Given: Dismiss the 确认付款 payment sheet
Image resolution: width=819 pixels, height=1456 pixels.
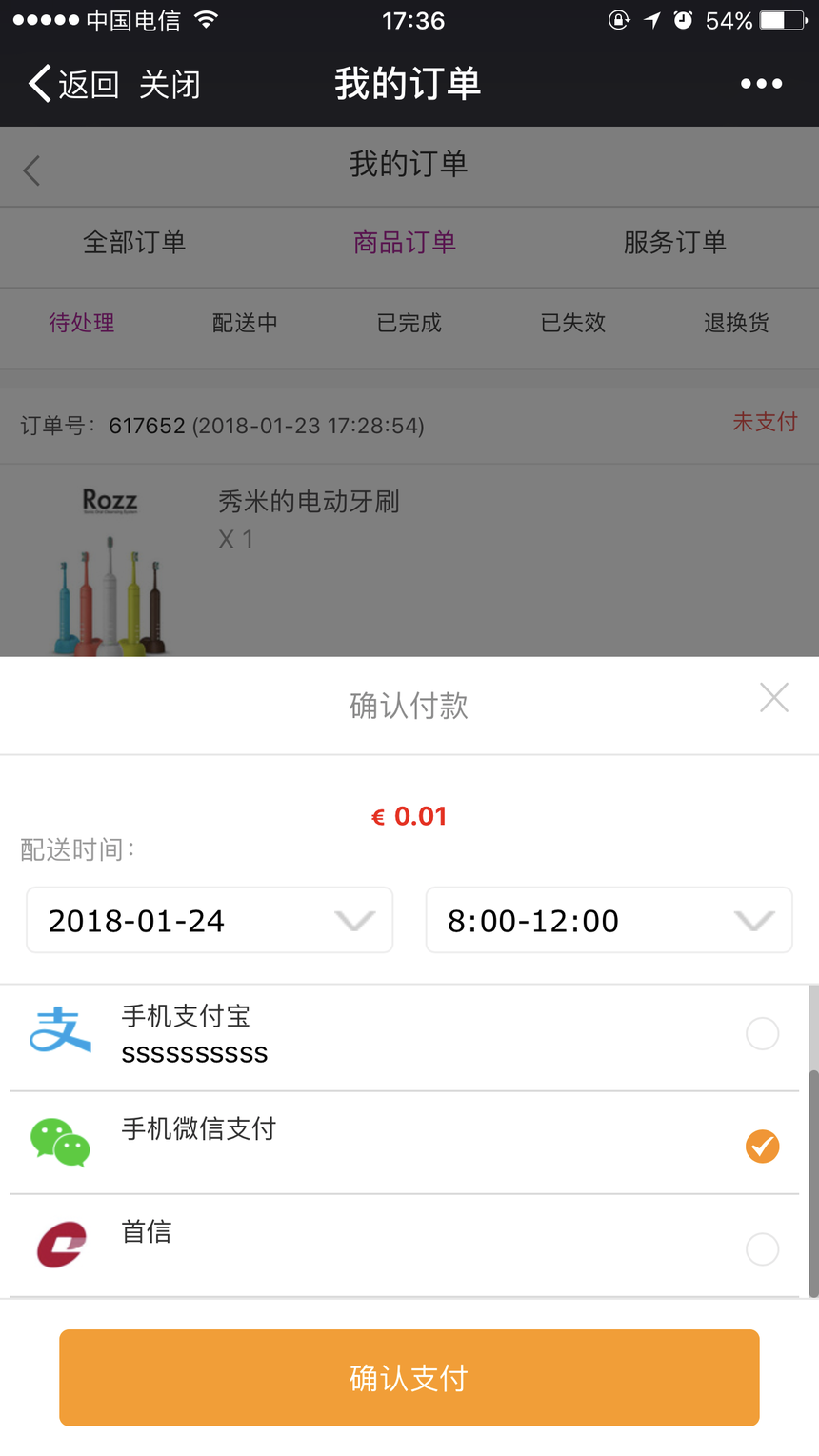Looking at the screenshot, I should [774, 698].
